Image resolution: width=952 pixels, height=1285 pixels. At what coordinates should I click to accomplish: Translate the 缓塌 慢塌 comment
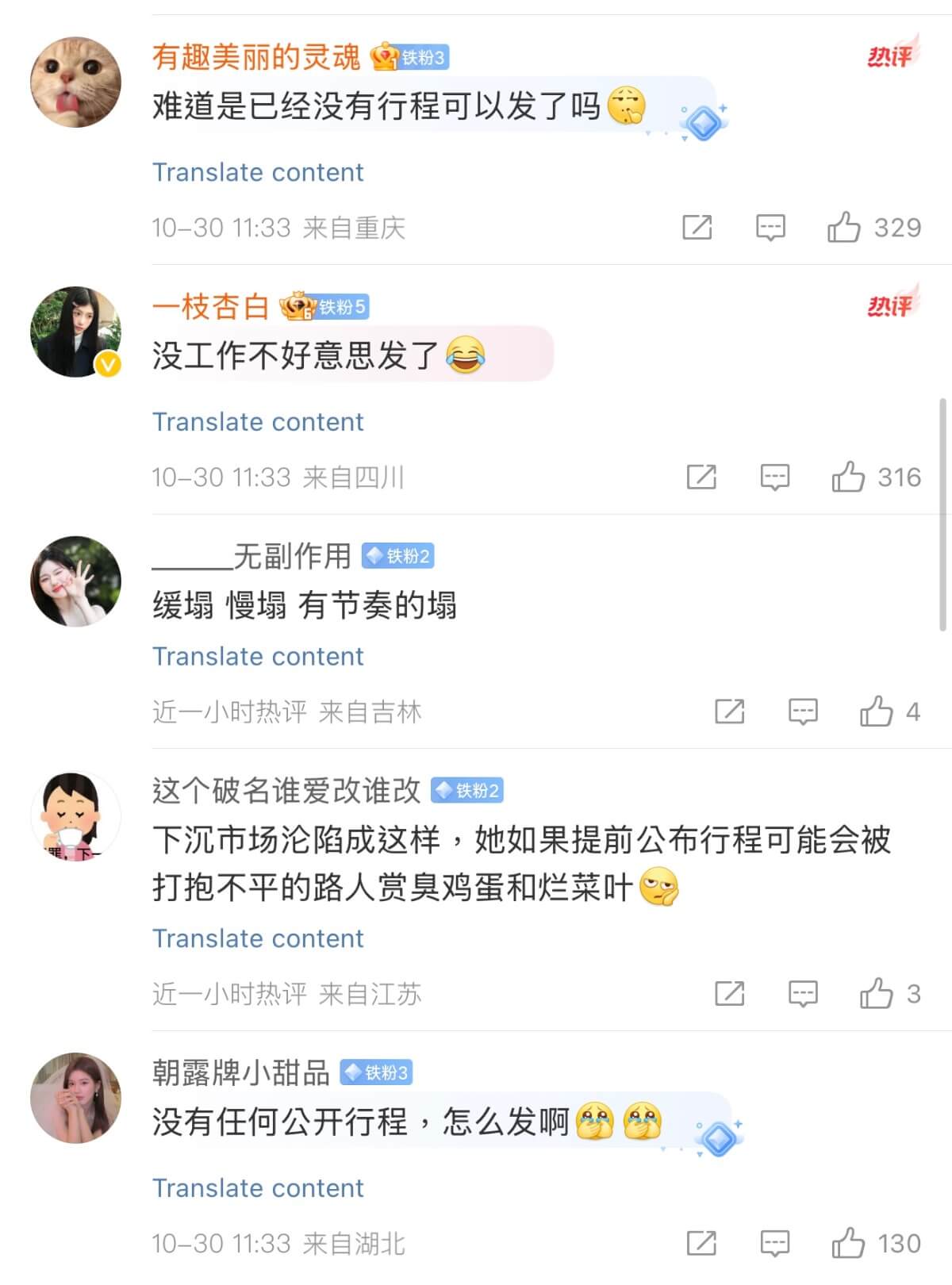point(258,656)
